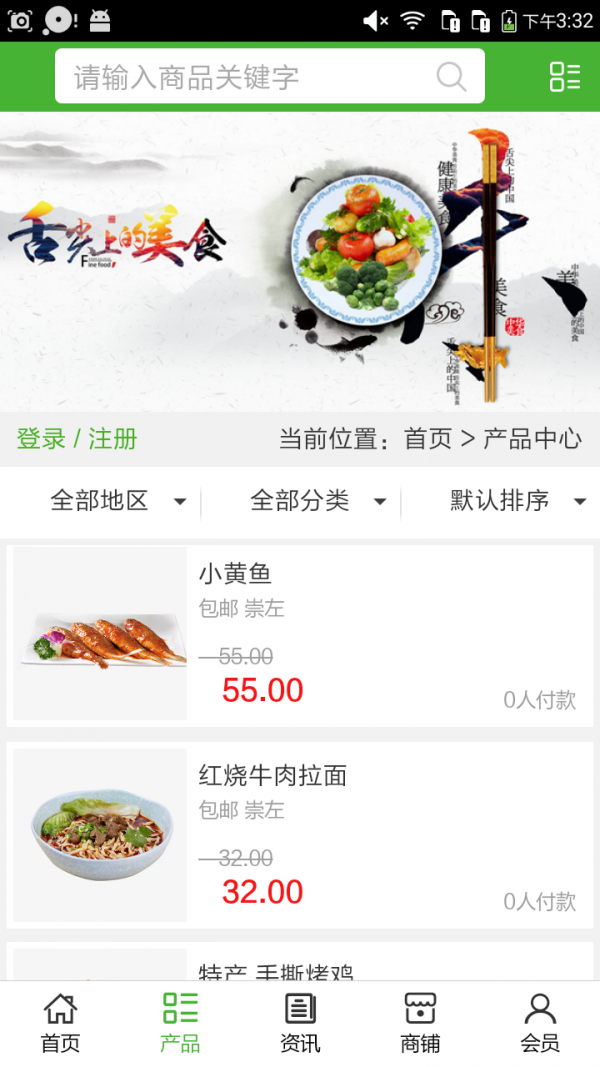Open the 登录 / 注册 link
Viewport: 600px width, 1067px height.
77,439
